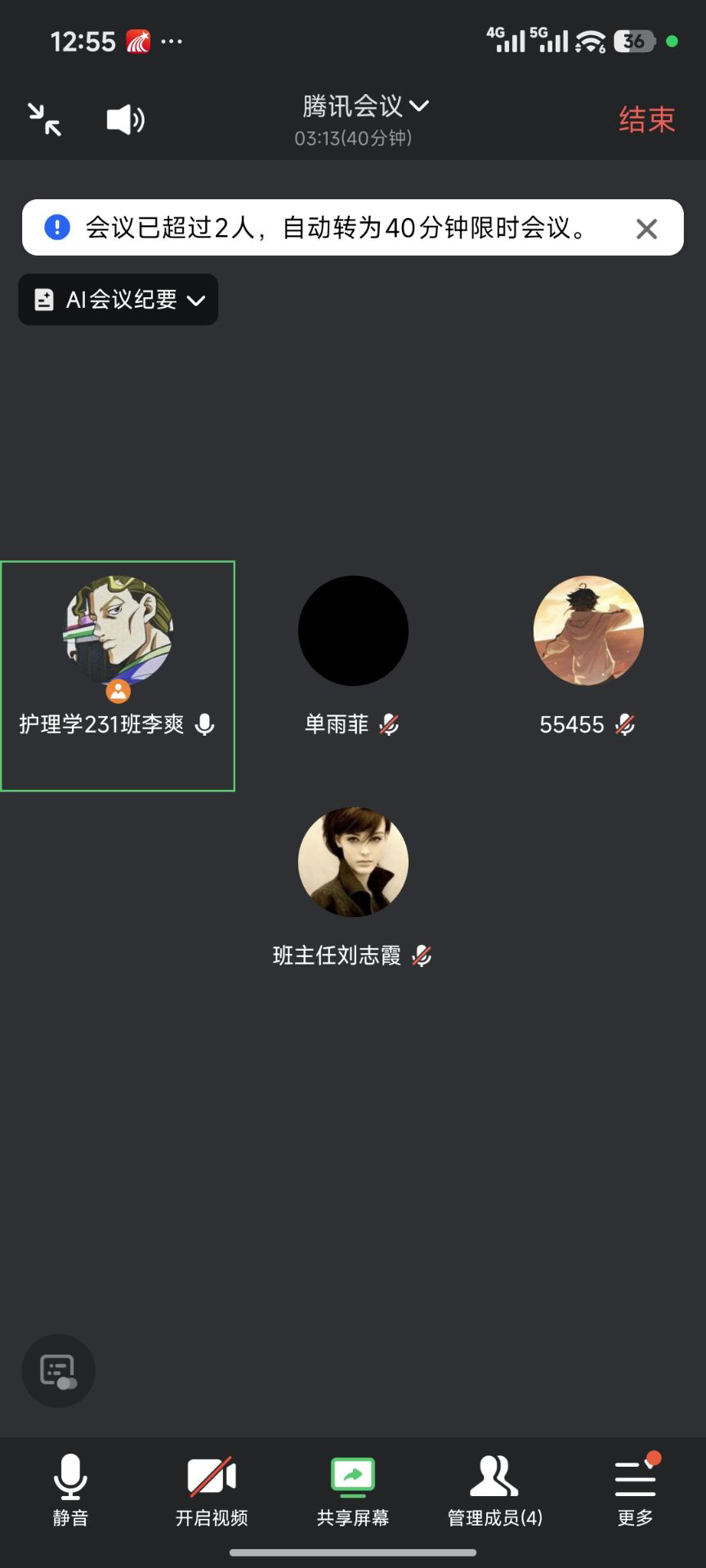Toggle the speaker audio output

point(126,119)
